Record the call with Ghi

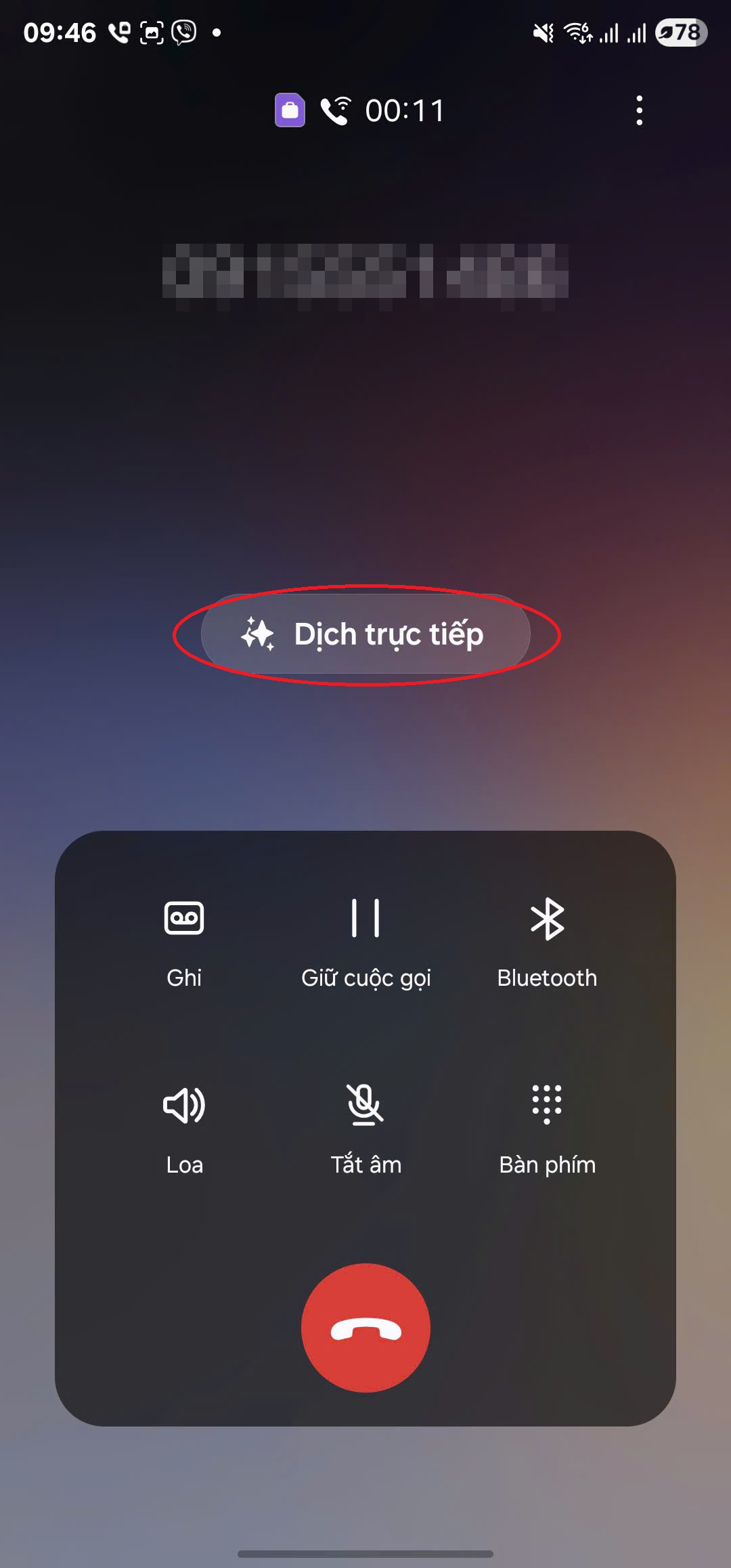(184, 941)
